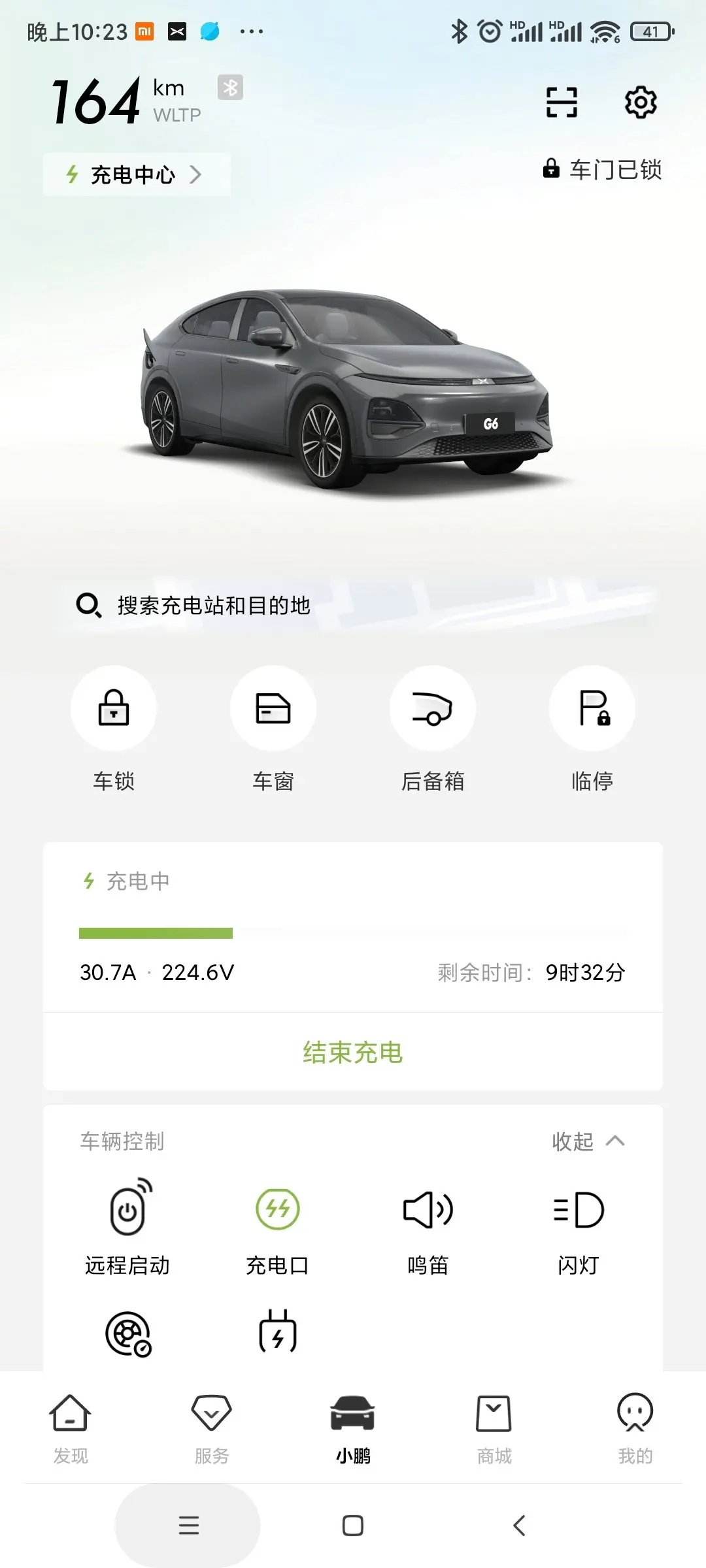Screen dimensions: 706x1568
Task: Open the settings gear
Action: (641, 103)
